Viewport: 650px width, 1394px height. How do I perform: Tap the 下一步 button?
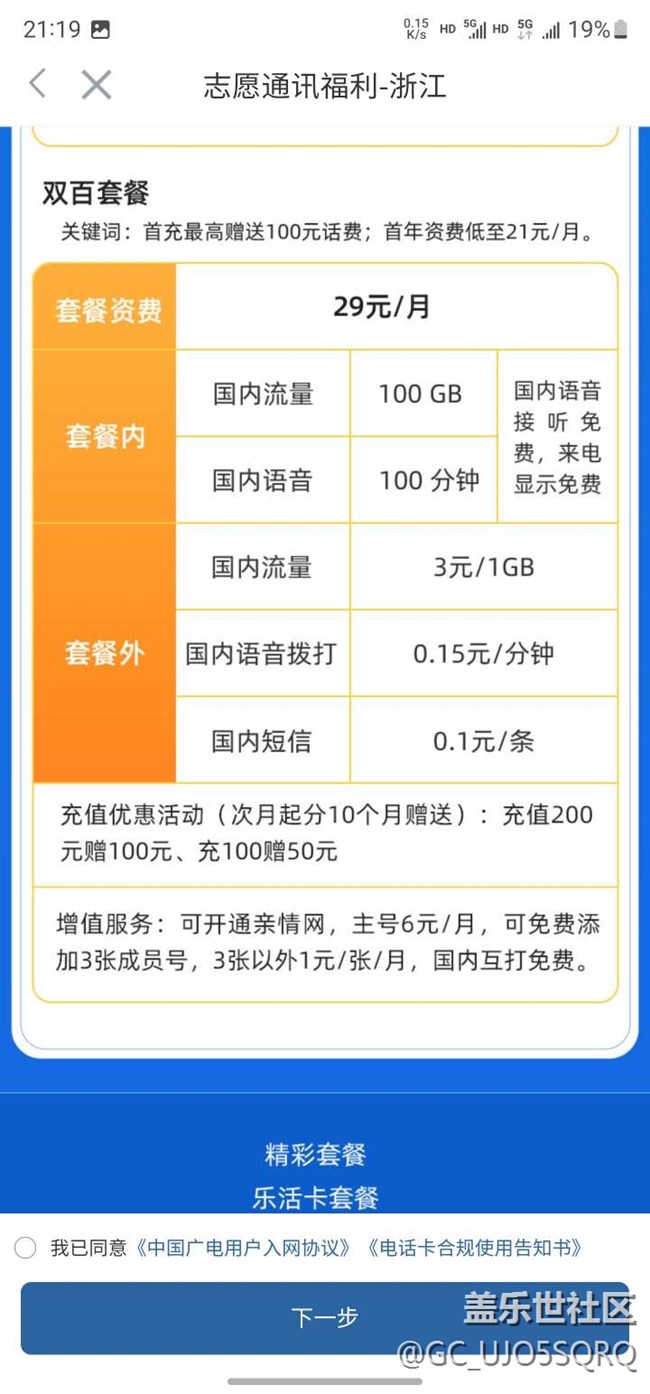pos(324,1317)
